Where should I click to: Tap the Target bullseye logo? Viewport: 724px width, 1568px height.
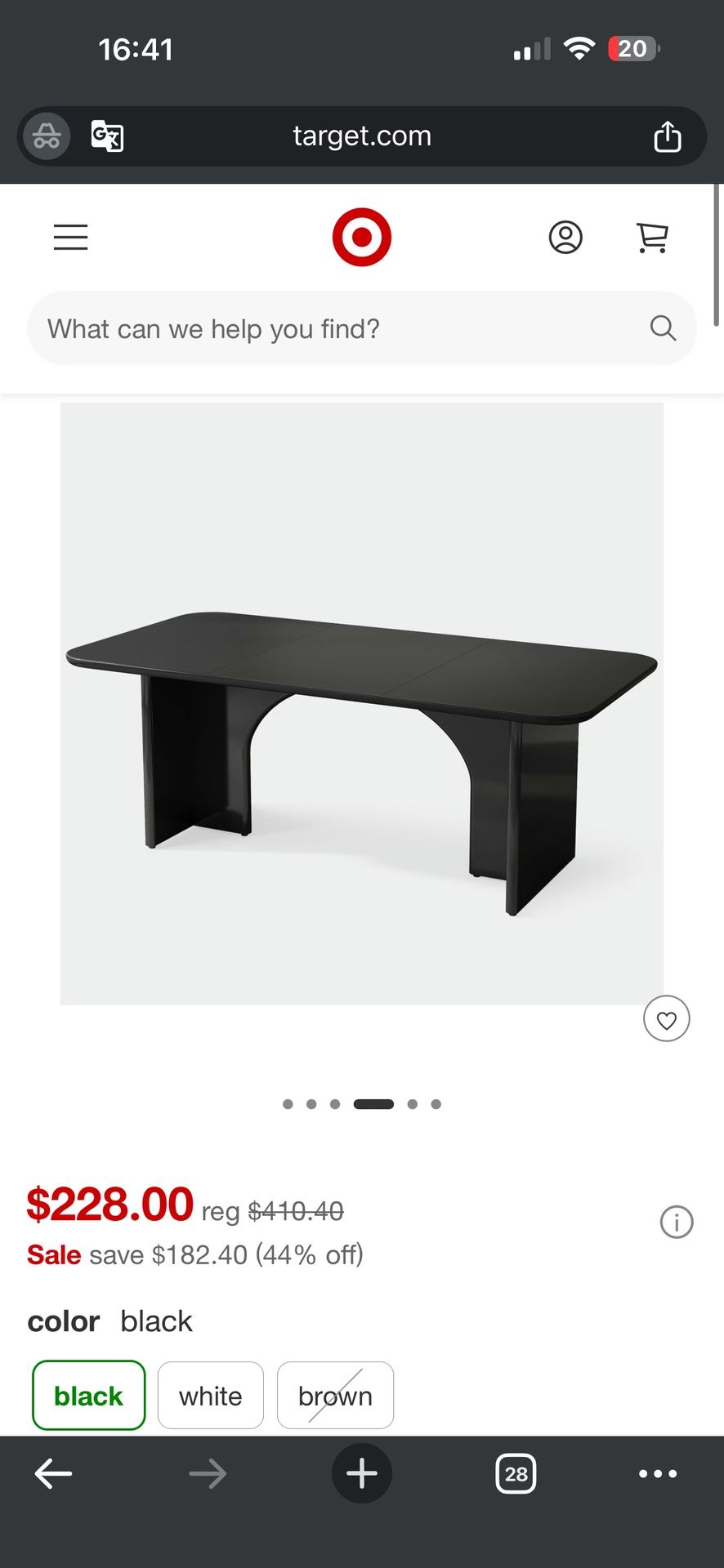click(x=364, y=237)
